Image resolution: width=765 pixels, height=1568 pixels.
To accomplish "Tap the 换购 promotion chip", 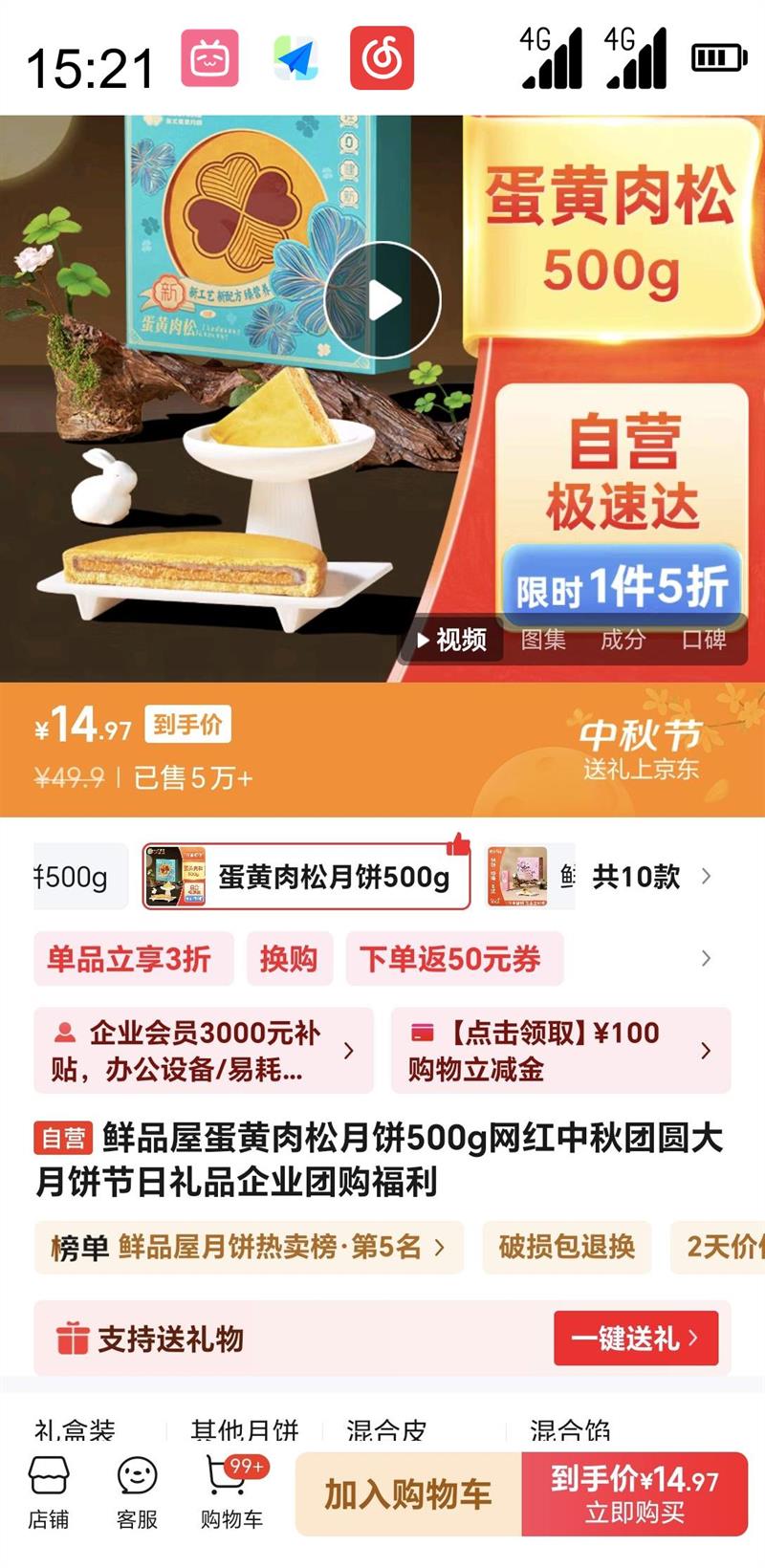I will point(289,959).
